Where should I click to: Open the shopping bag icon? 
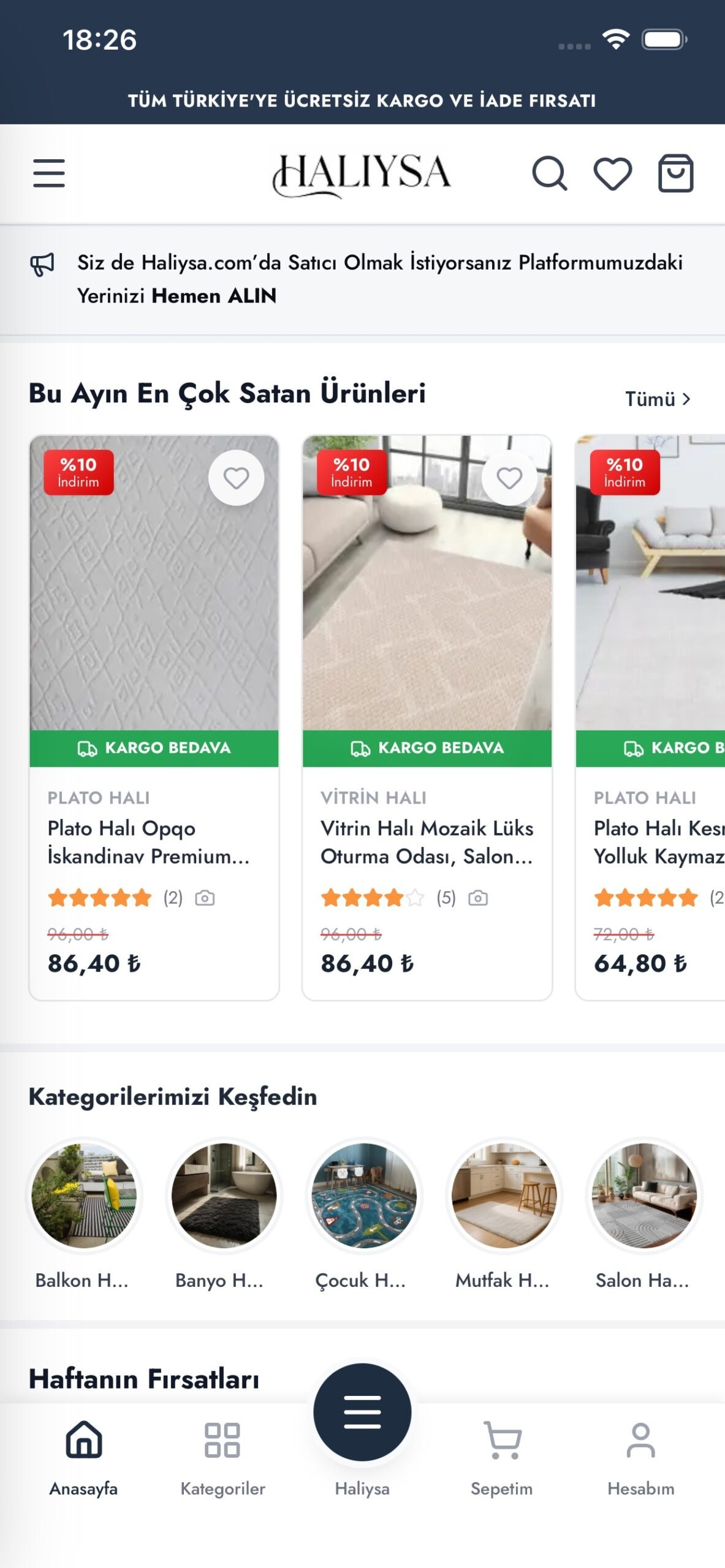pos(675,173)
